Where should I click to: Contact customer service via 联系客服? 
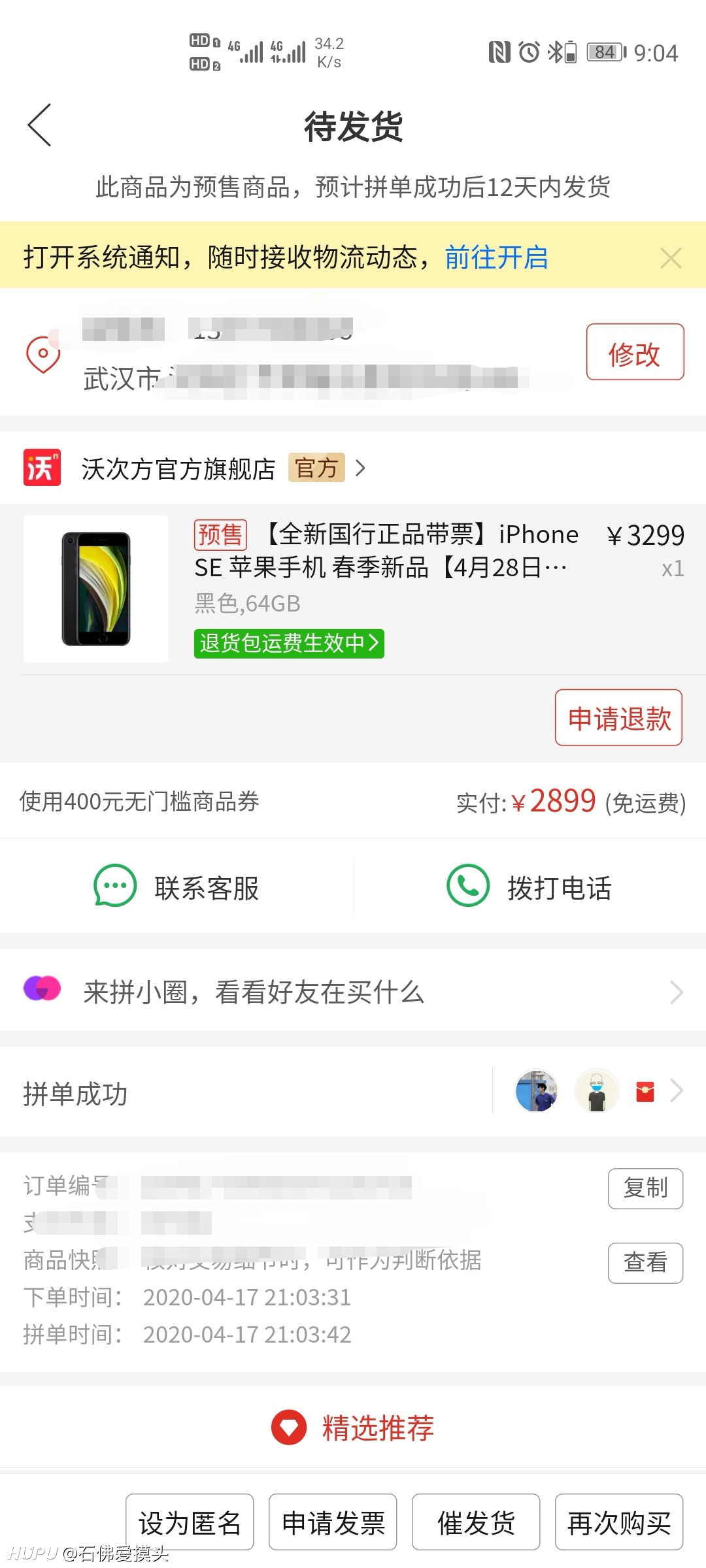pyautogui.click(x=176, y=887)
